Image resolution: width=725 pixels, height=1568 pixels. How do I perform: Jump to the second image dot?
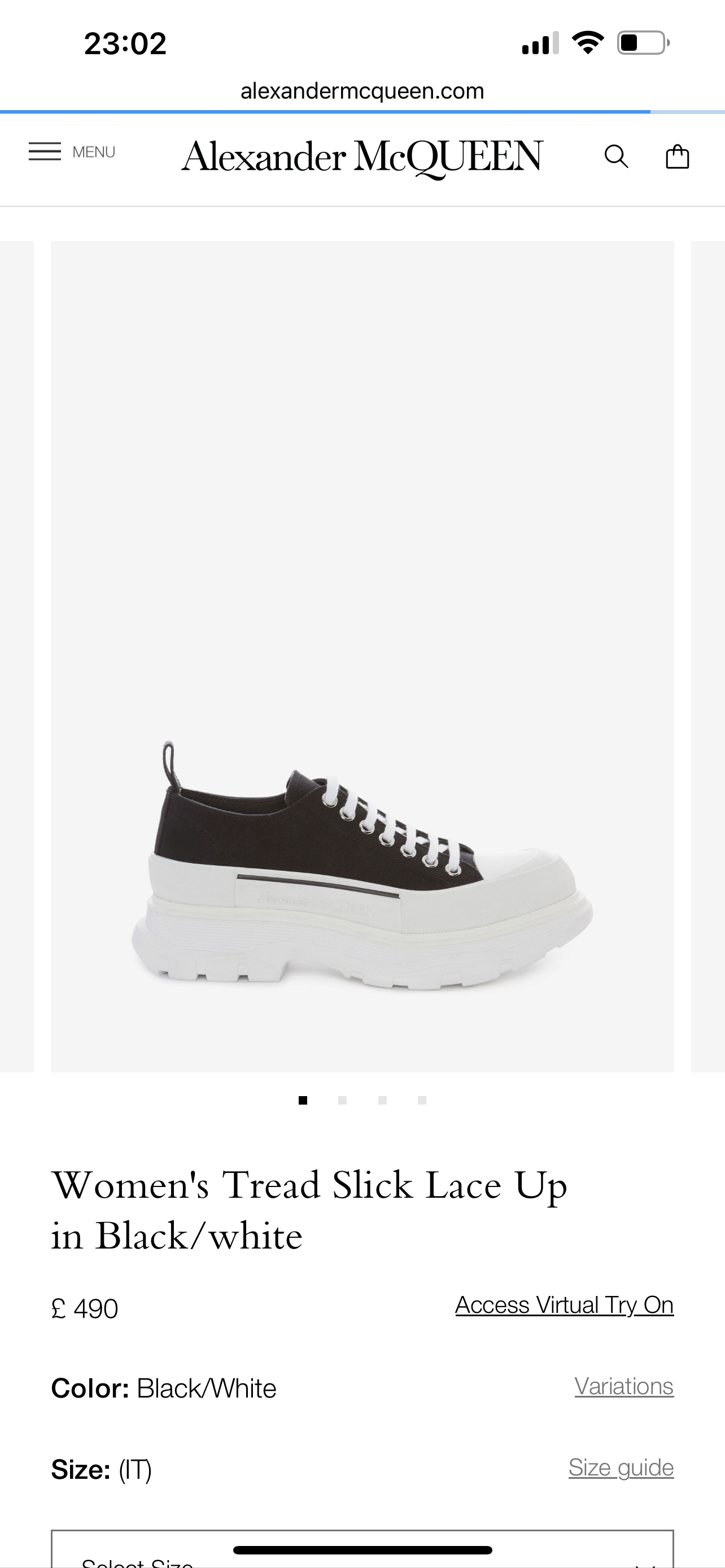pyautogui.click(x=342, y=1100)
